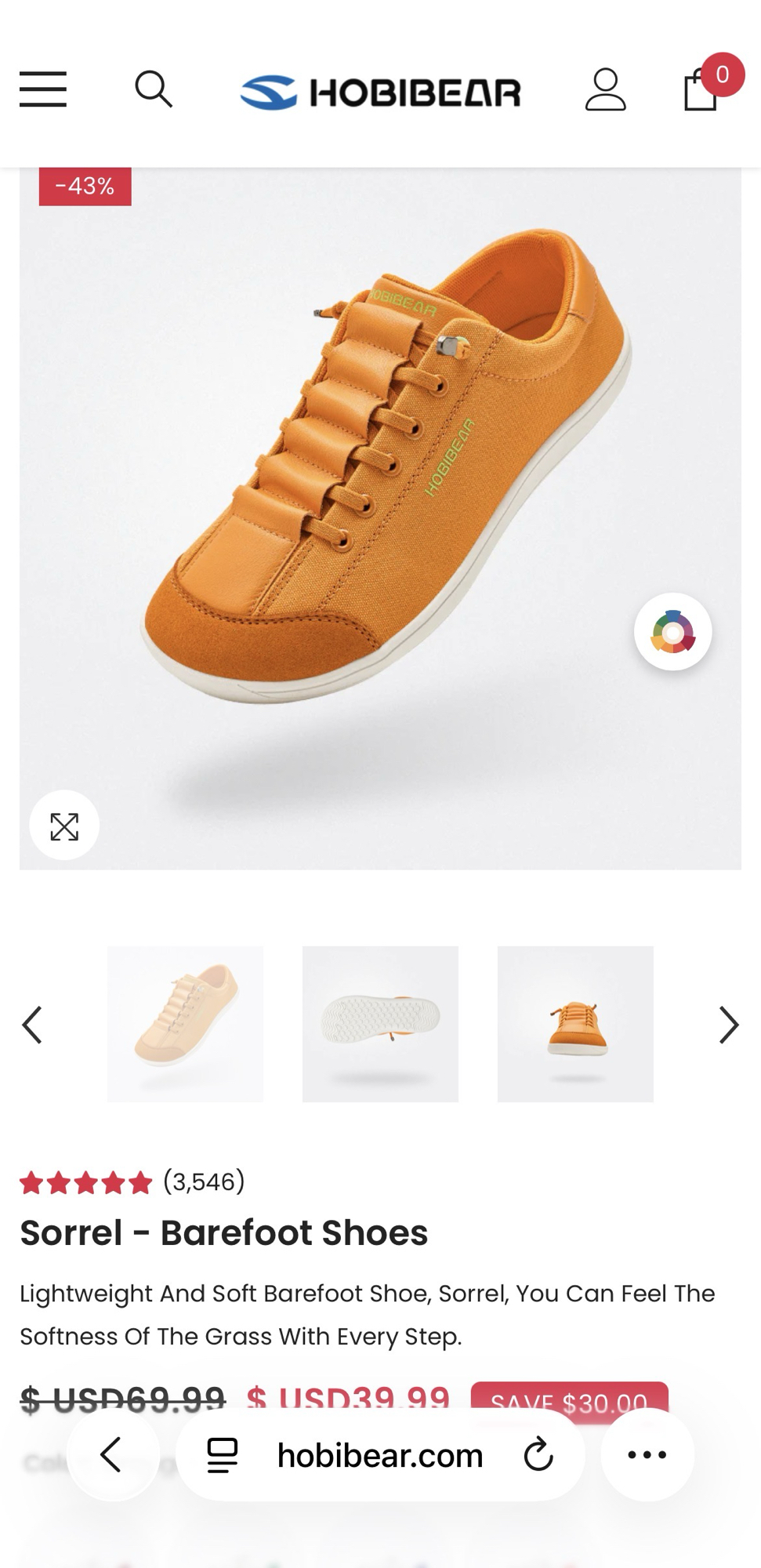Show previous product thumbnails
The height and width of the screenshot is (1568, 761).
click(x=32, y=1024)
